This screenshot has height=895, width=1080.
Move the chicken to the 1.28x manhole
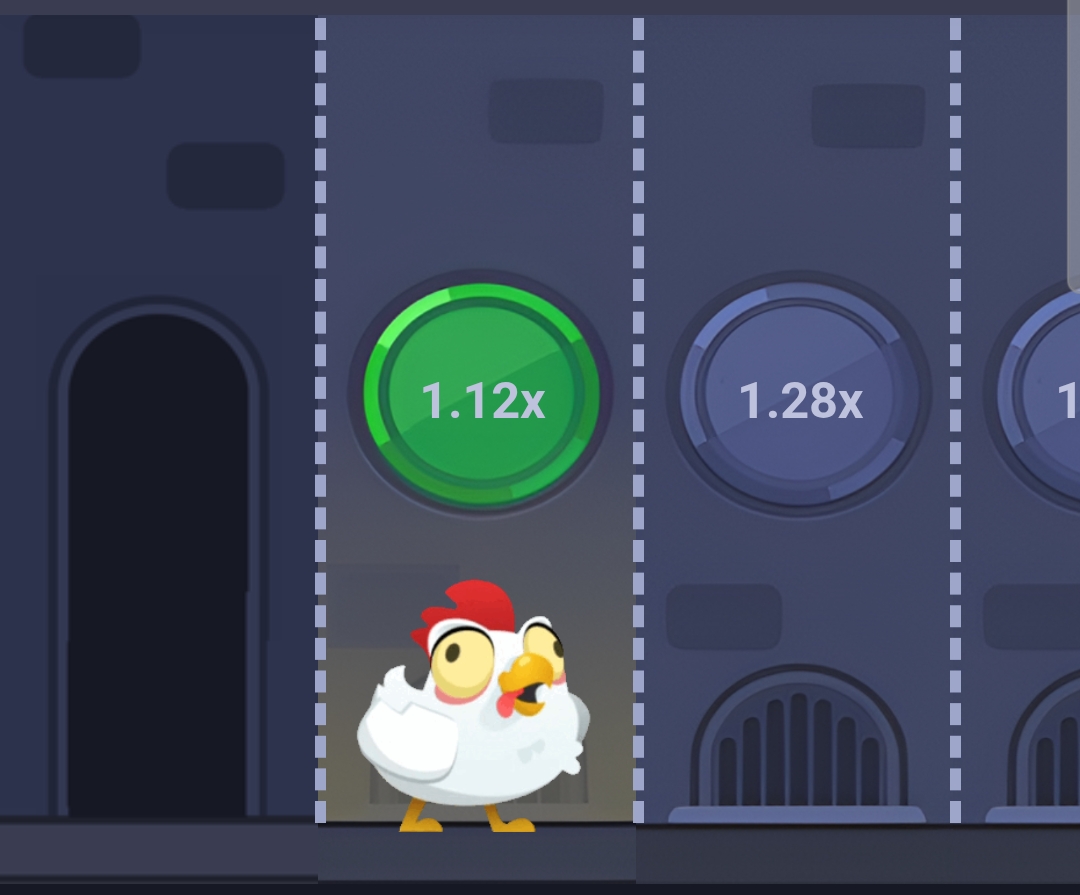point(799,398)
